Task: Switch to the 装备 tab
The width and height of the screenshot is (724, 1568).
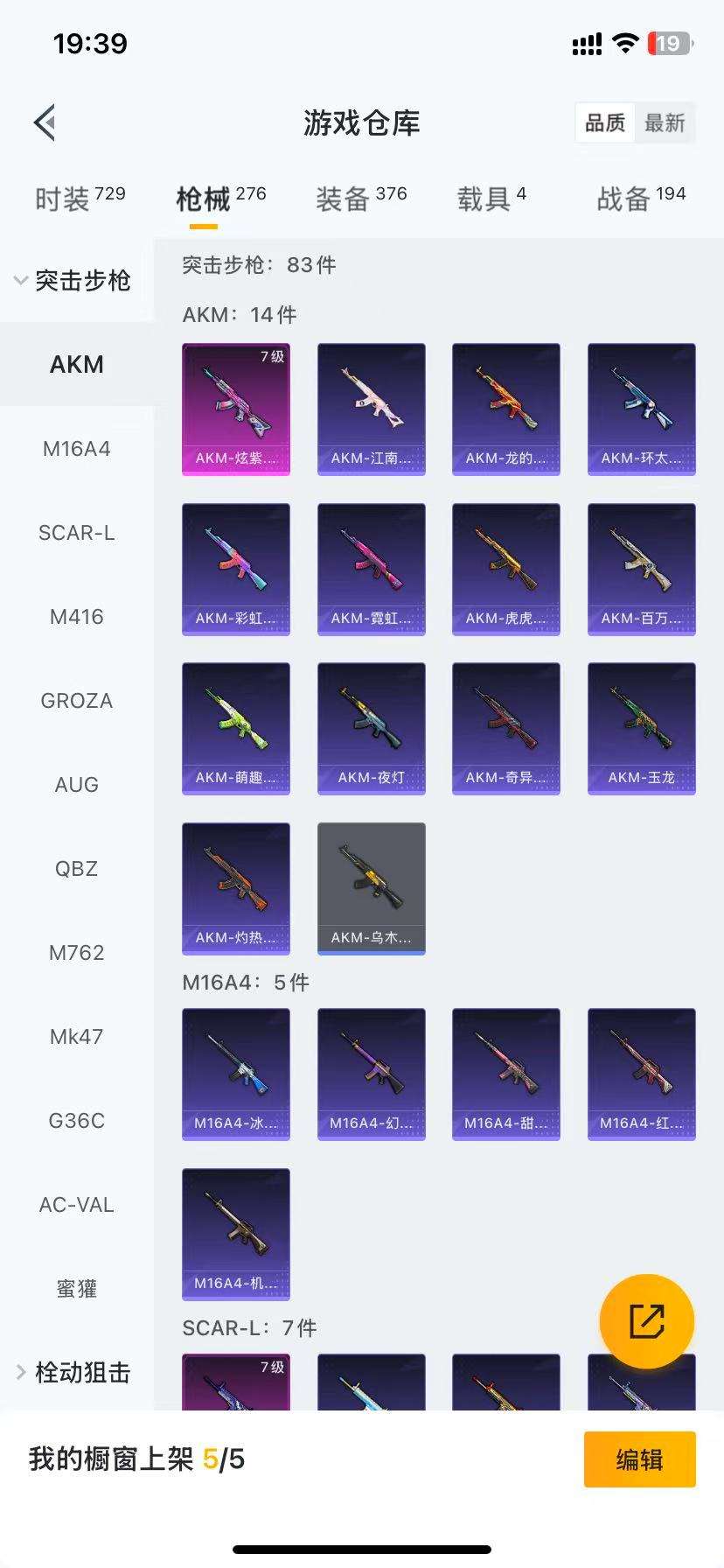Action: click(x=361, y=199)
